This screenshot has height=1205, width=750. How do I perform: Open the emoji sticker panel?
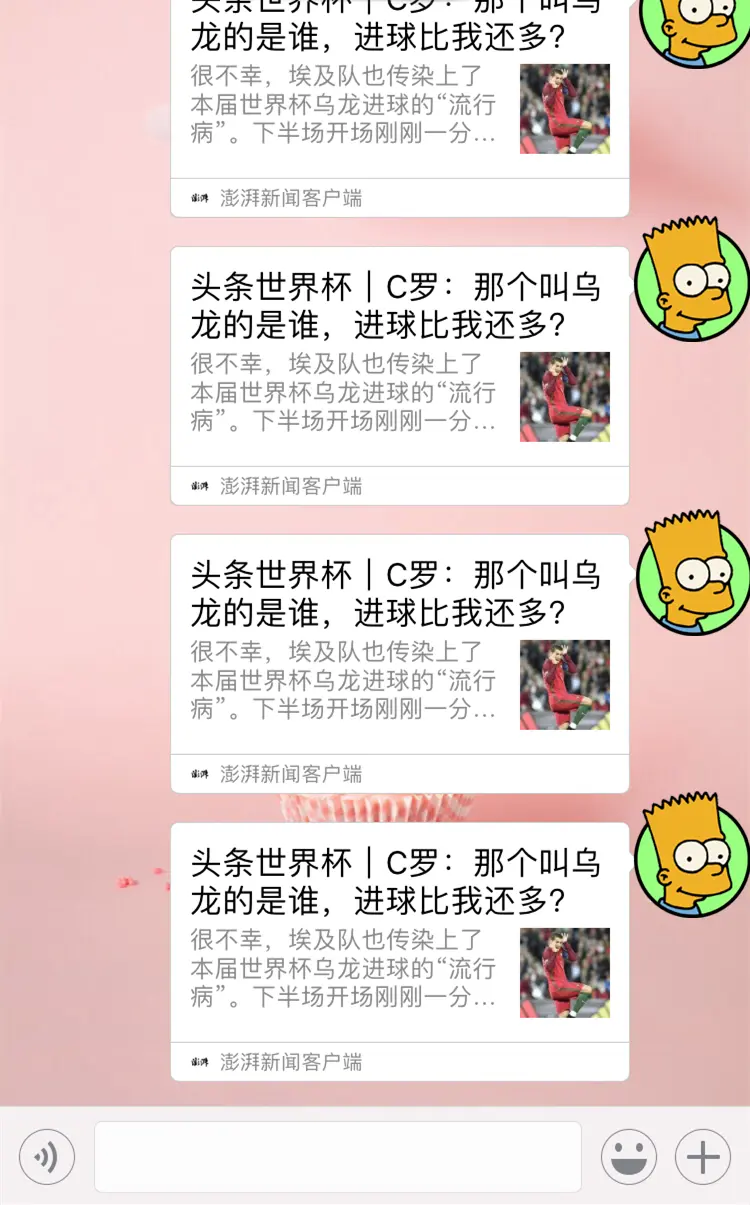point(629,1157)
